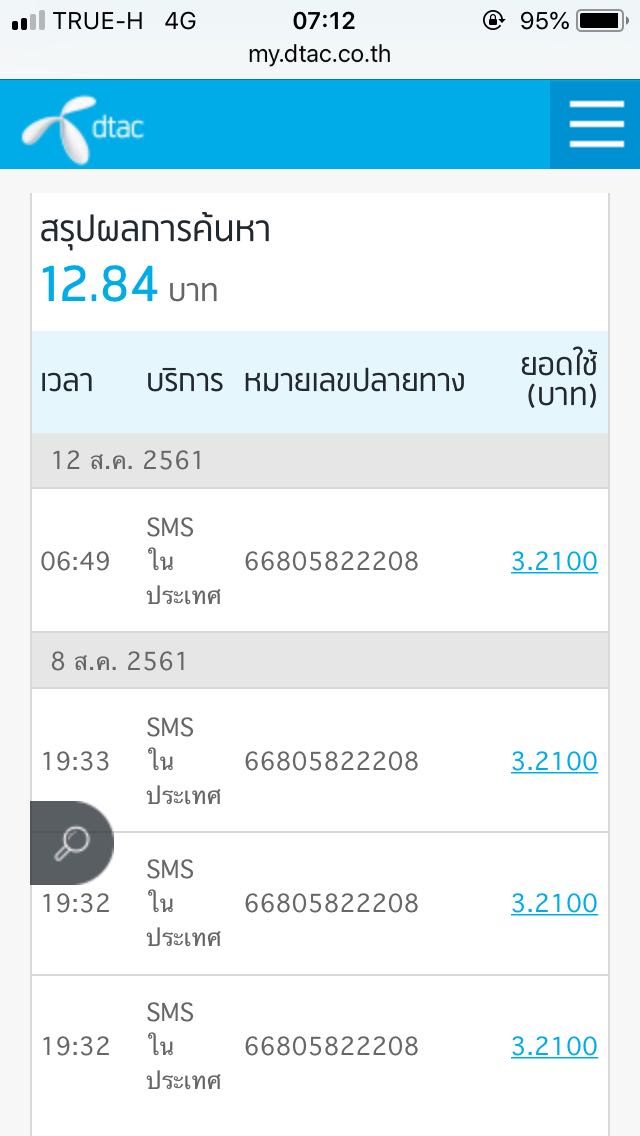This screenshot has height=1136, width=640.
Task: Open the 3.2100 charge link at 19:33
Action: tap(554, 761)
